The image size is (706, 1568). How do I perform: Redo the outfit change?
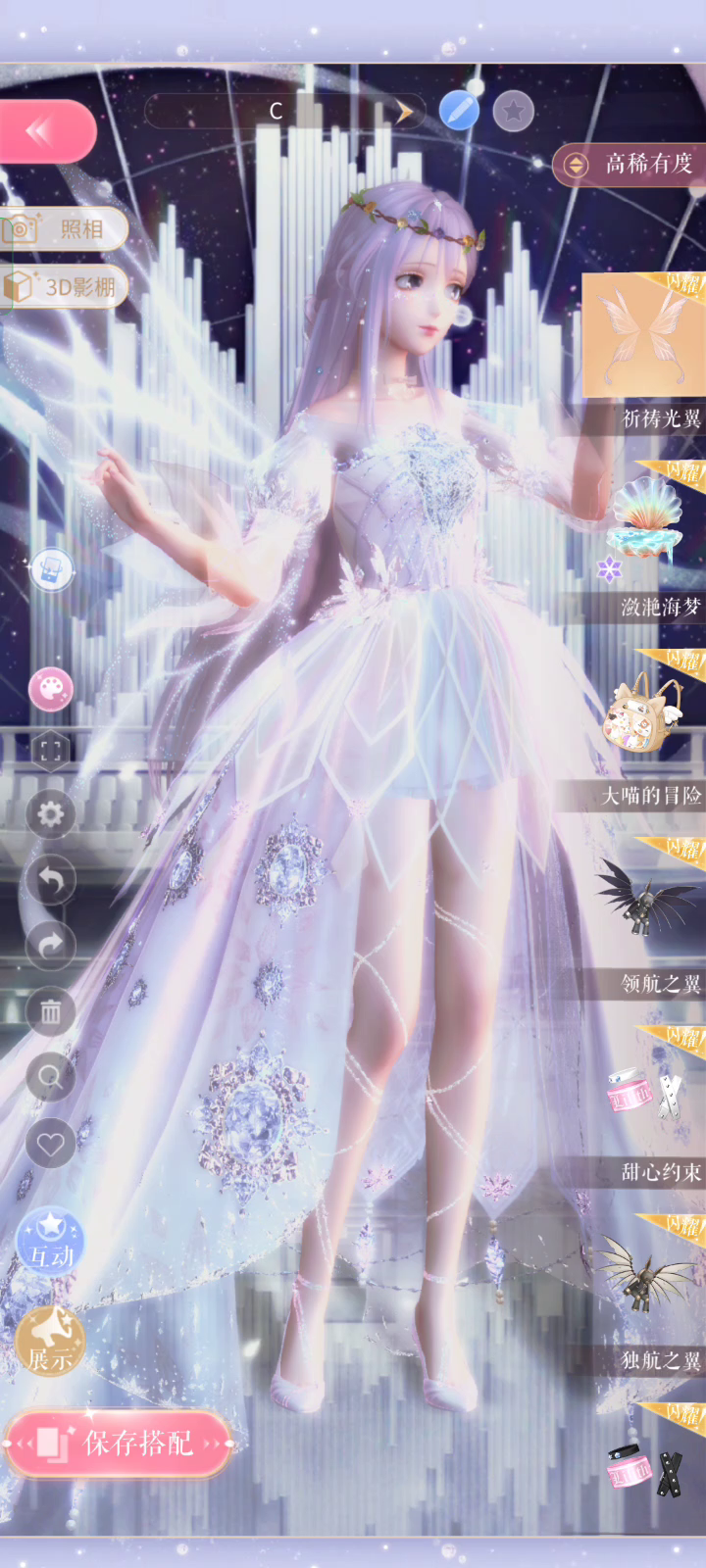click(51, 945)
